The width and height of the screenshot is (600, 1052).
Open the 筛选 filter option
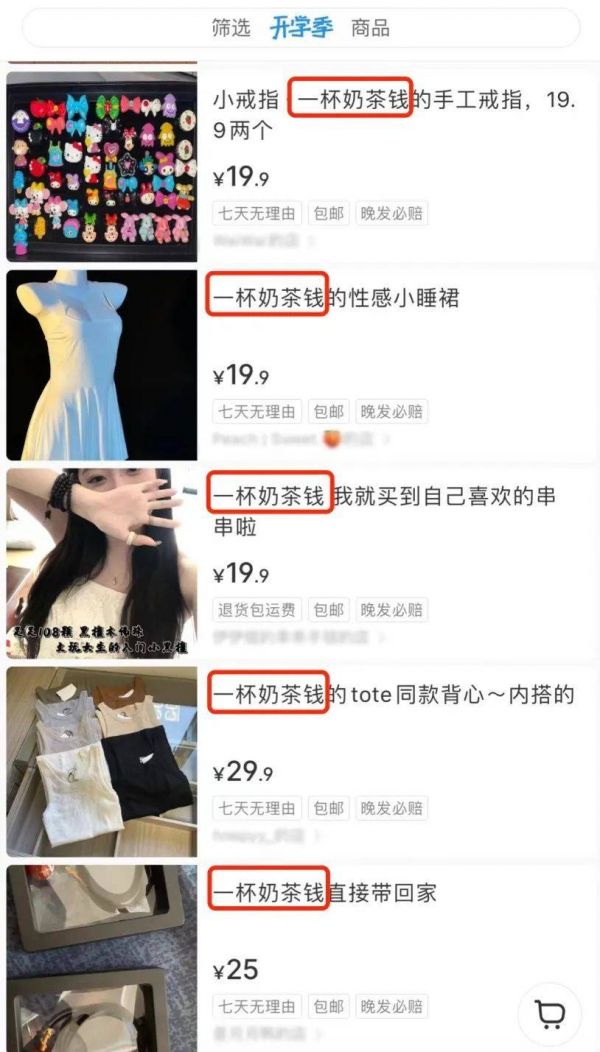231,28
